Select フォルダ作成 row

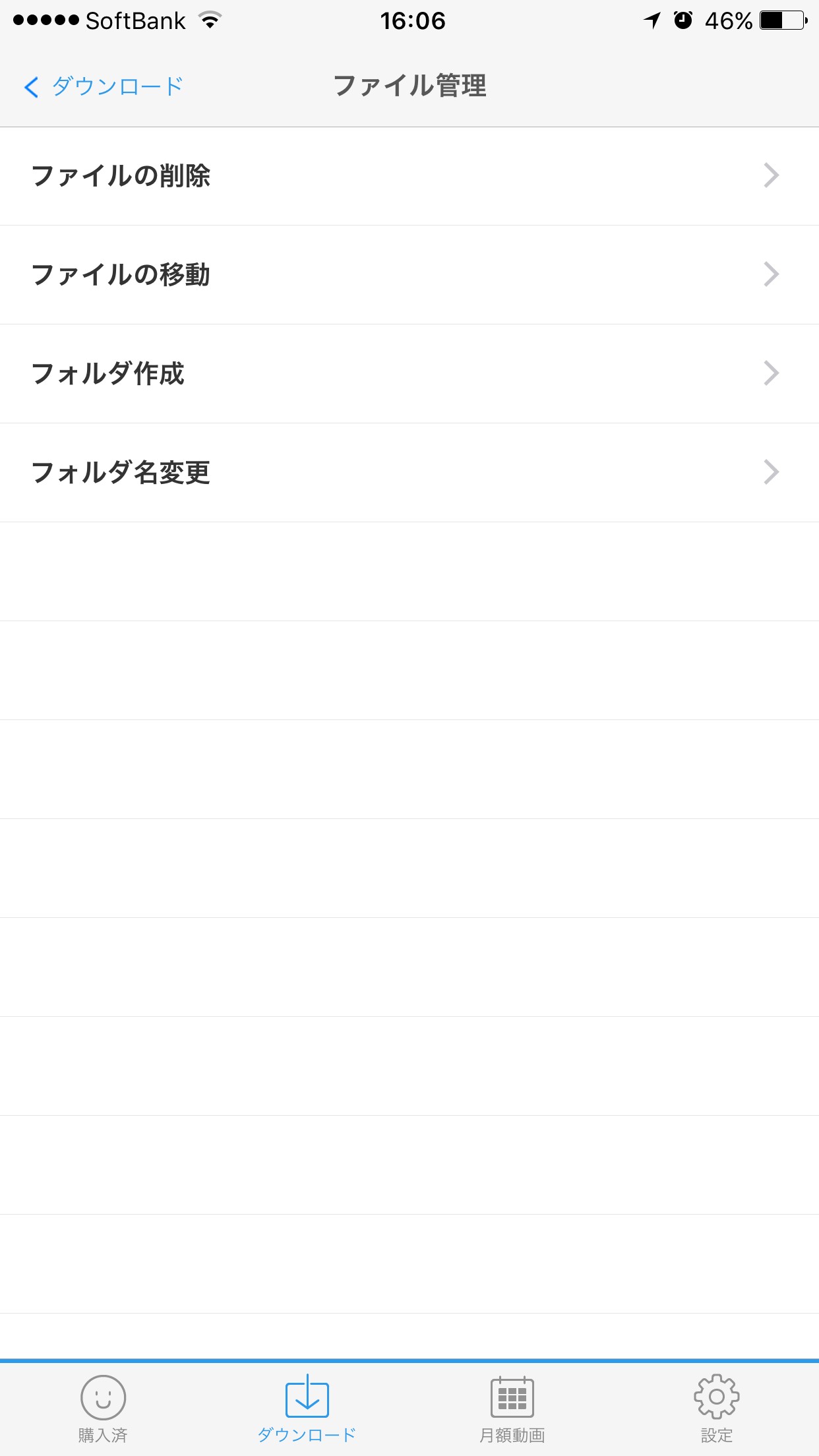(x=409, y=374)
